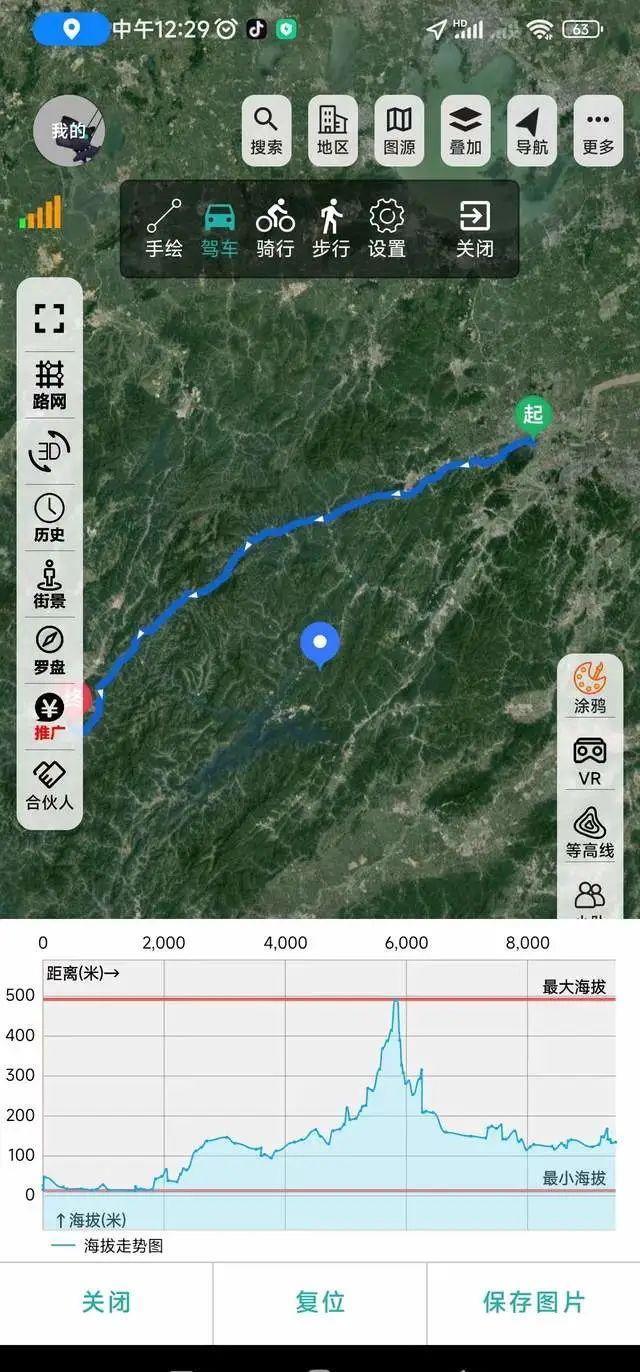This screenshot has height=1372, width=640.
Task: Open the 搜索 search tool
Action: coord(266,131)
